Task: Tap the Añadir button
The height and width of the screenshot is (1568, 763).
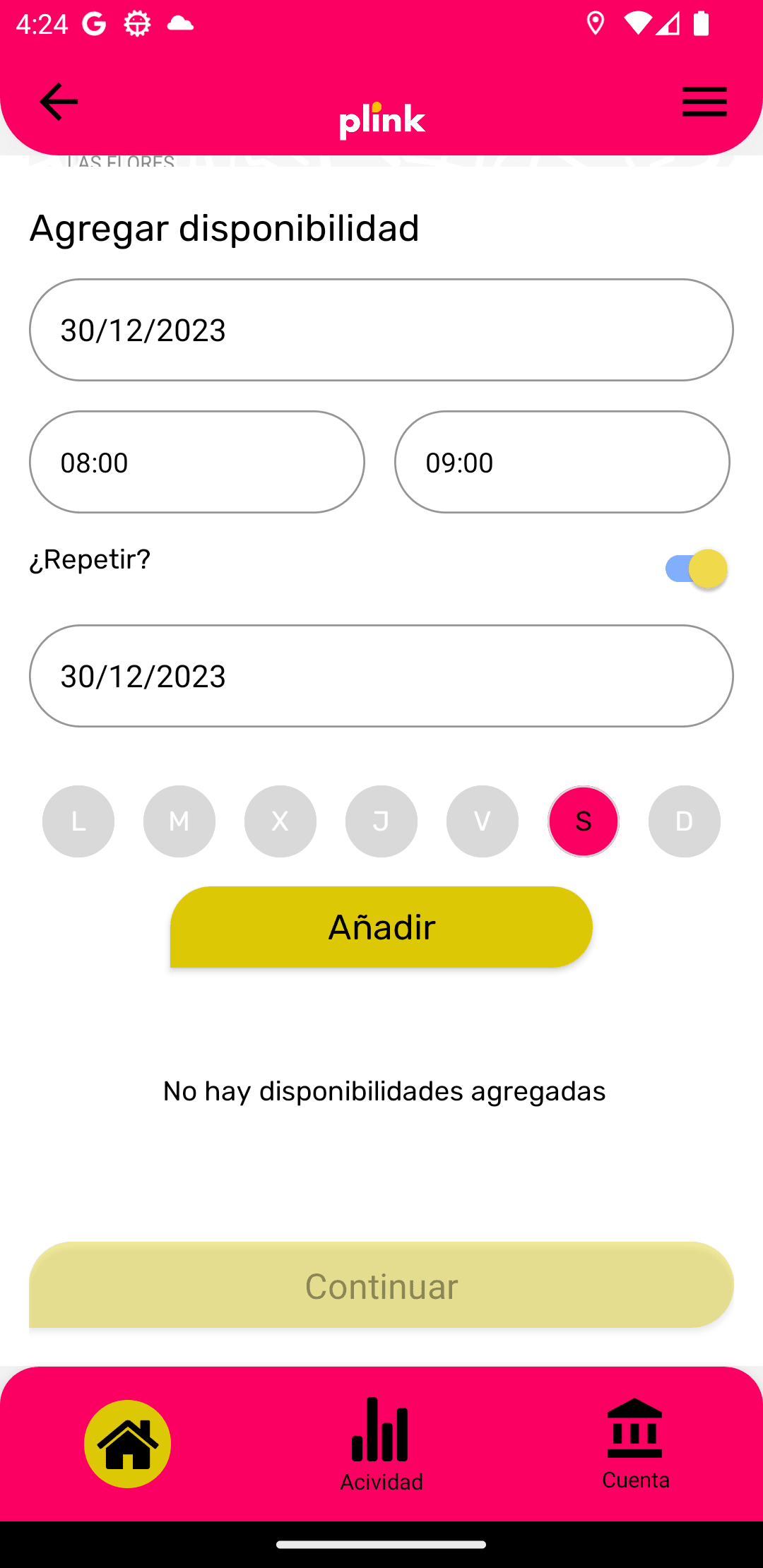Action: coord(381,927)
